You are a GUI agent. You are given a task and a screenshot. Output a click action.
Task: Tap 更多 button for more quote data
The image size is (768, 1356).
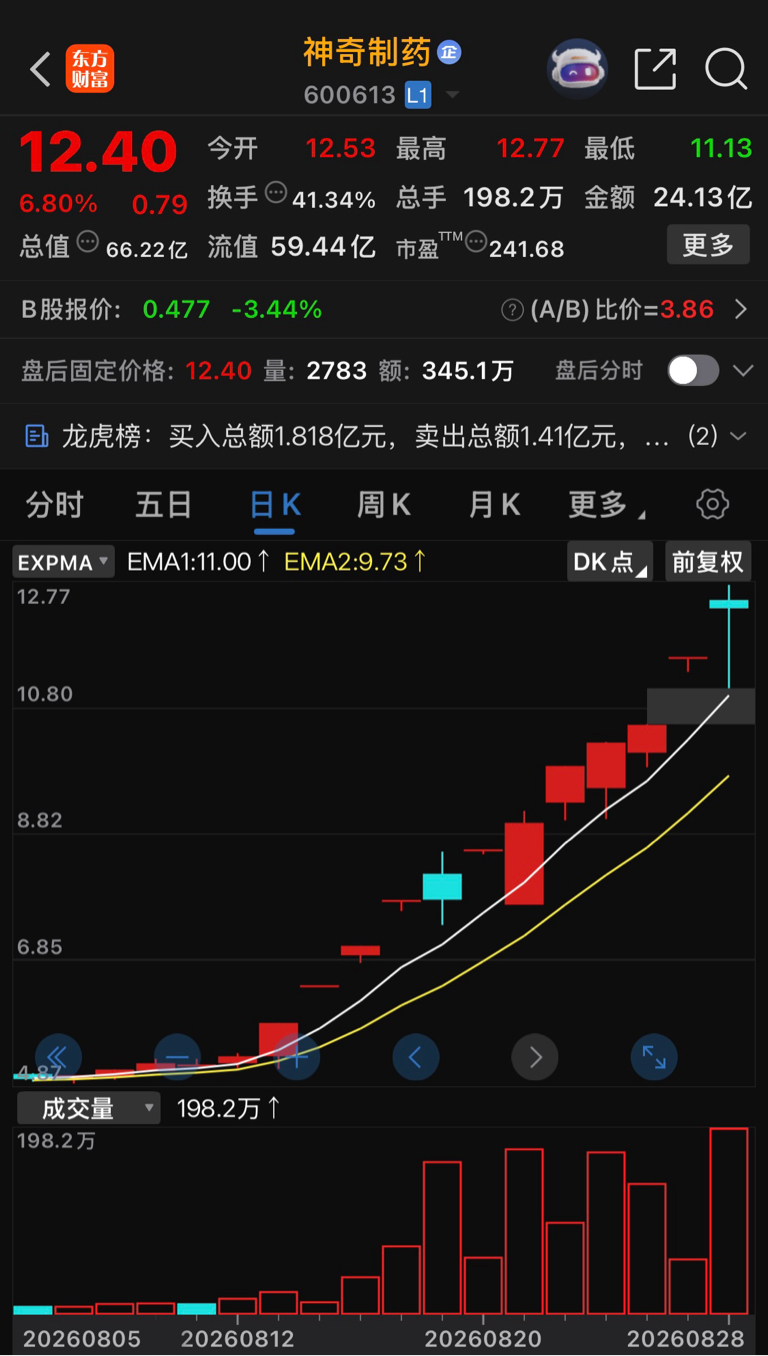[708, 245]
